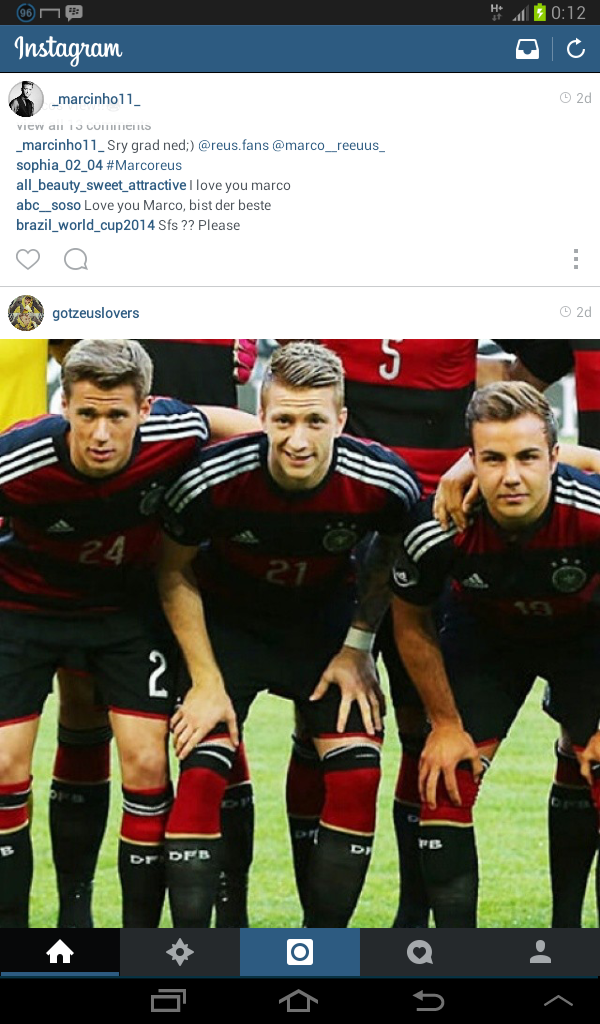Open the #Marcoreus hashtag

[x=144, y=165]
